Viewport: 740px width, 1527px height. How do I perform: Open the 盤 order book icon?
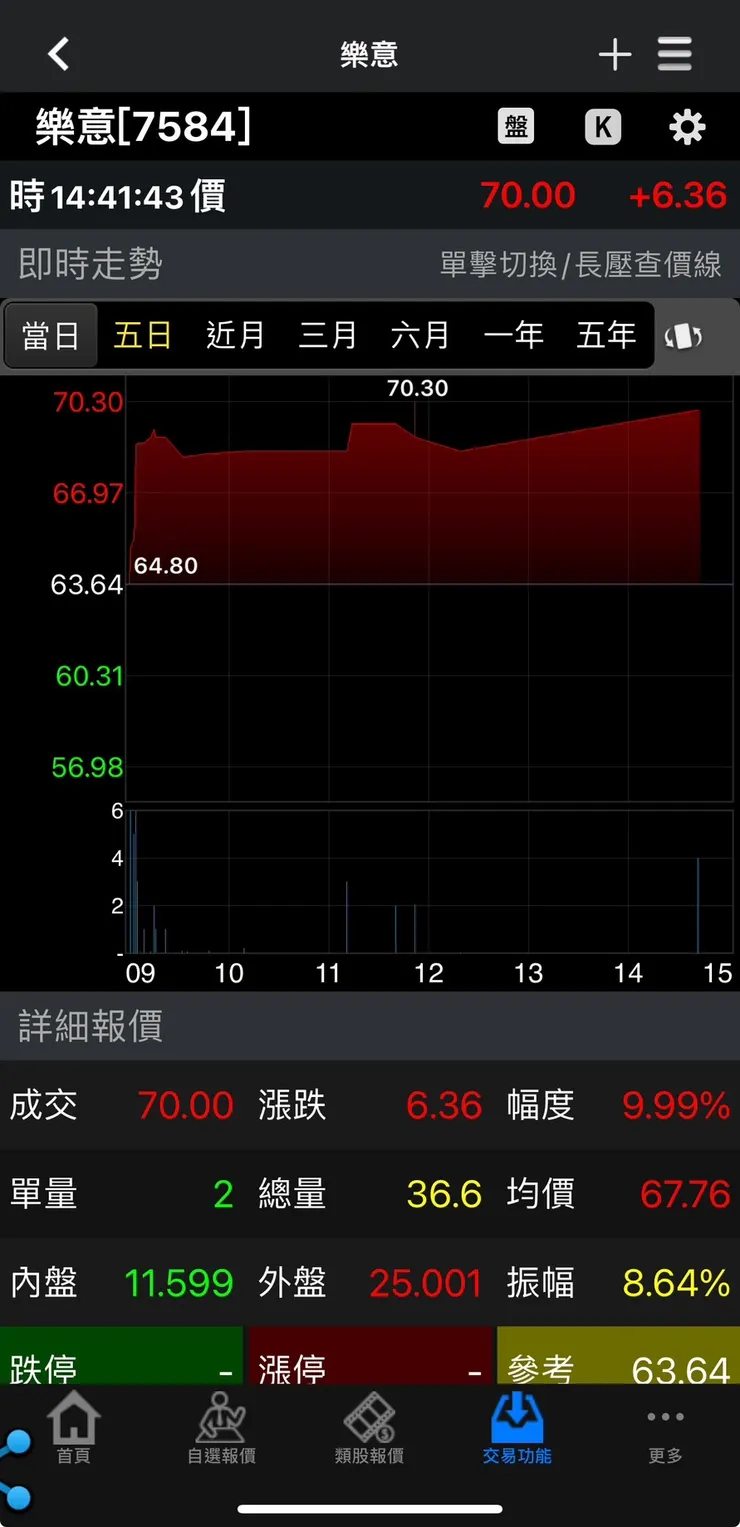pos(516,127)
